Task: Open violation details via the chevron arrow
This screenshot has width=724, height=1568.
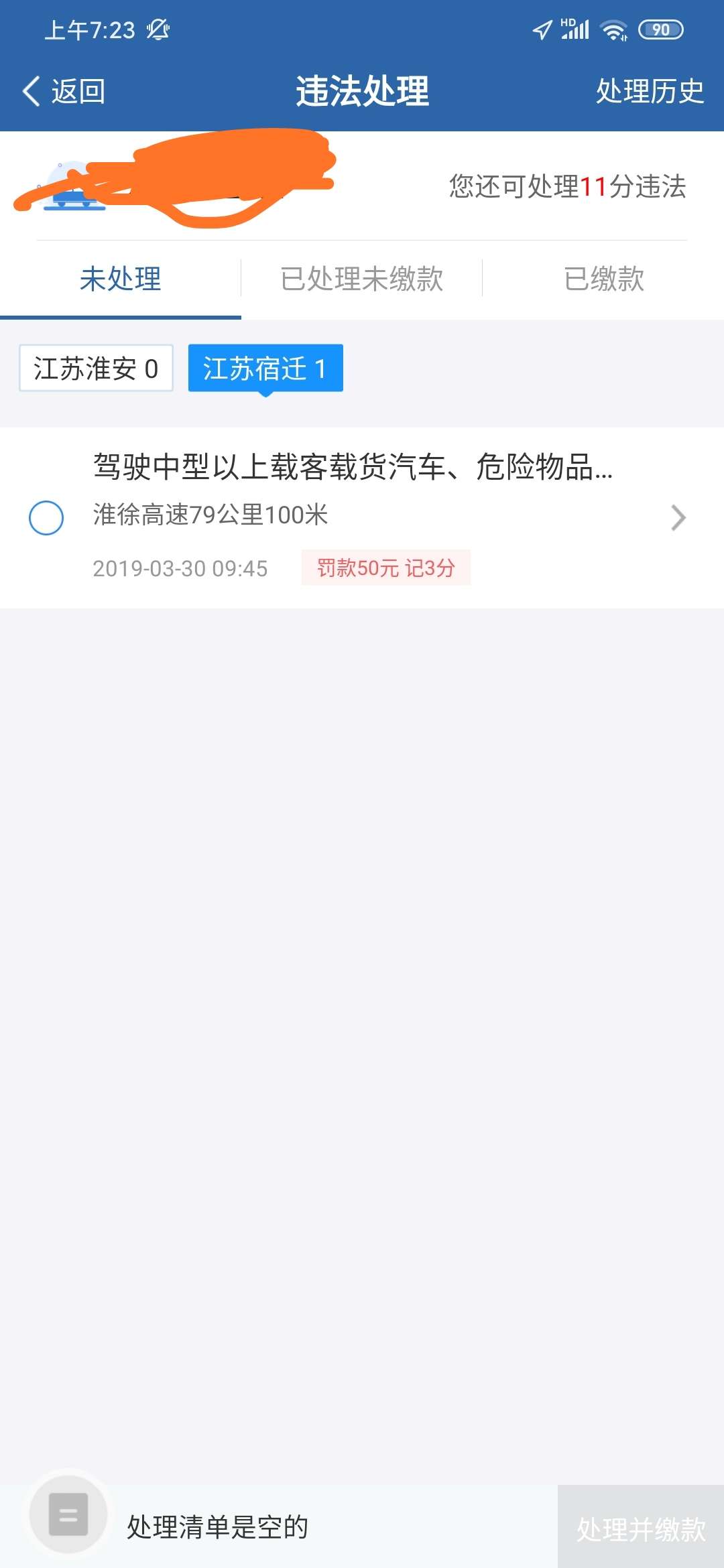Action: click(x=678, y=517)
